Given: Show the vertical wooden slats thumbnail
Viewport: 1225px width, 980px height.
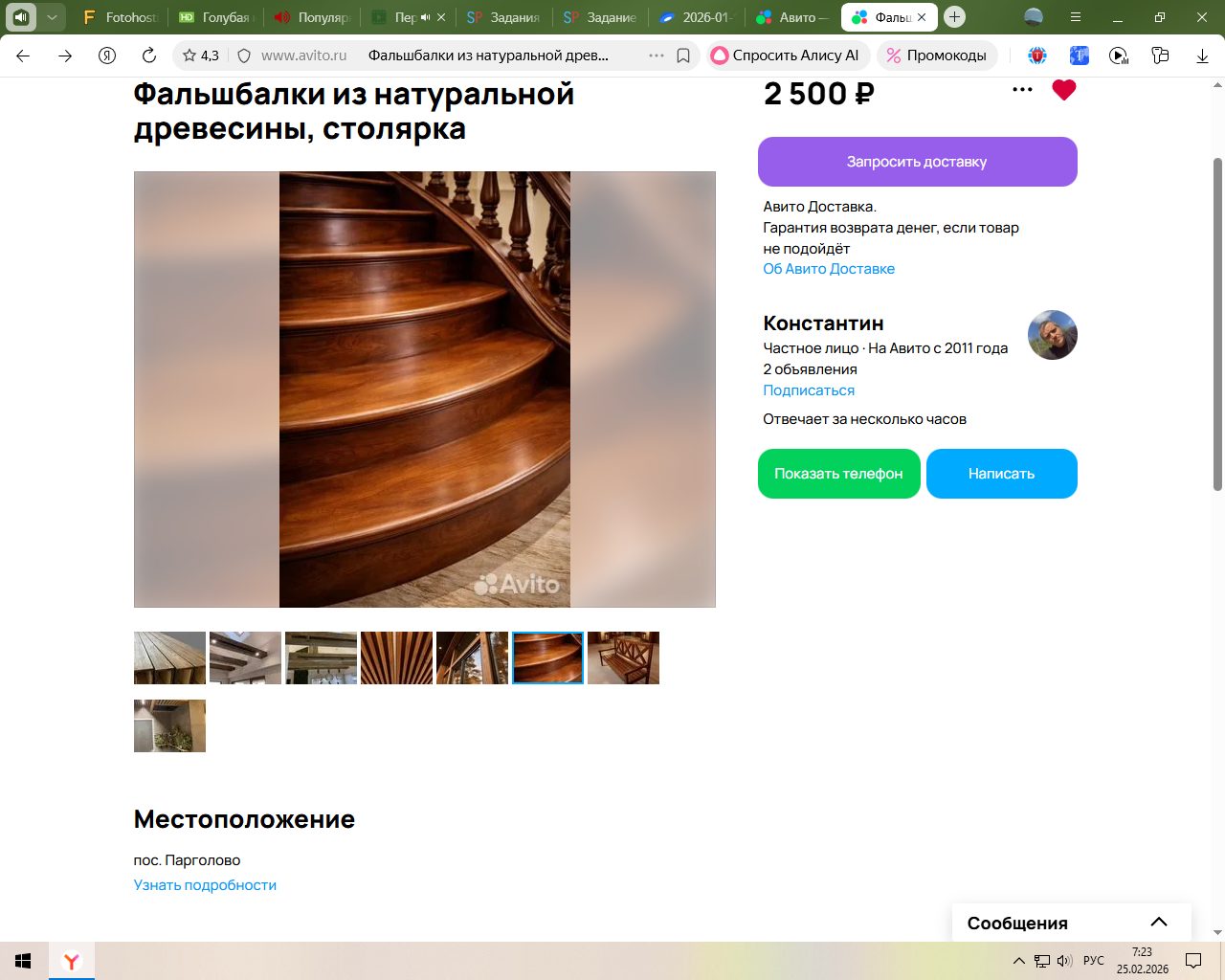Looking at the screenshot, I should pyautogui.click(x=396, y=657).
